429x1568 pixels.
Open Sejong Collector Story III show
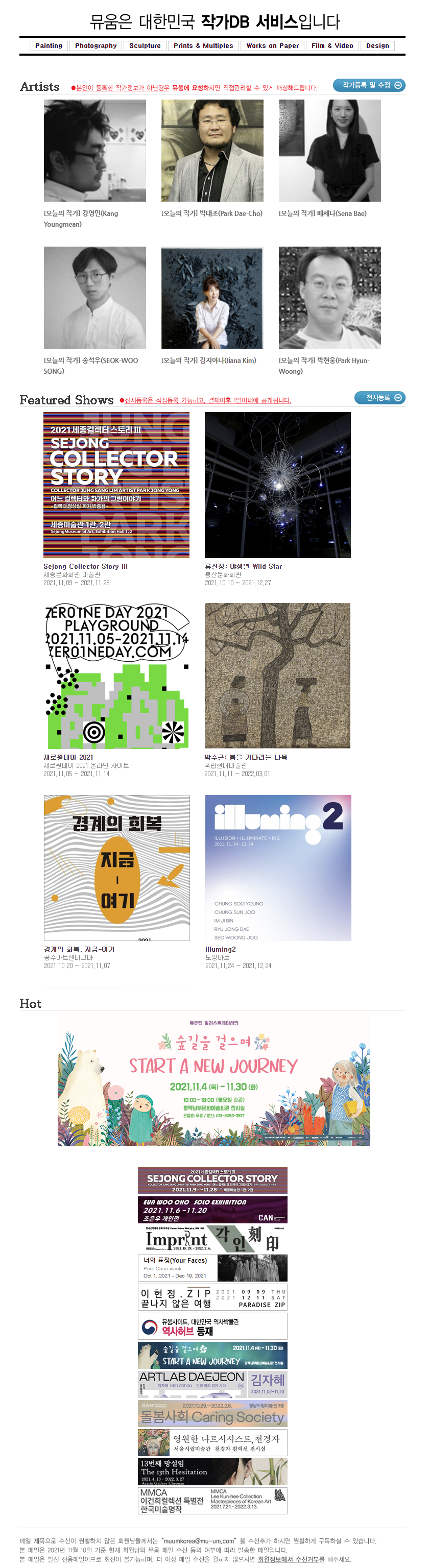coord(116,485)
